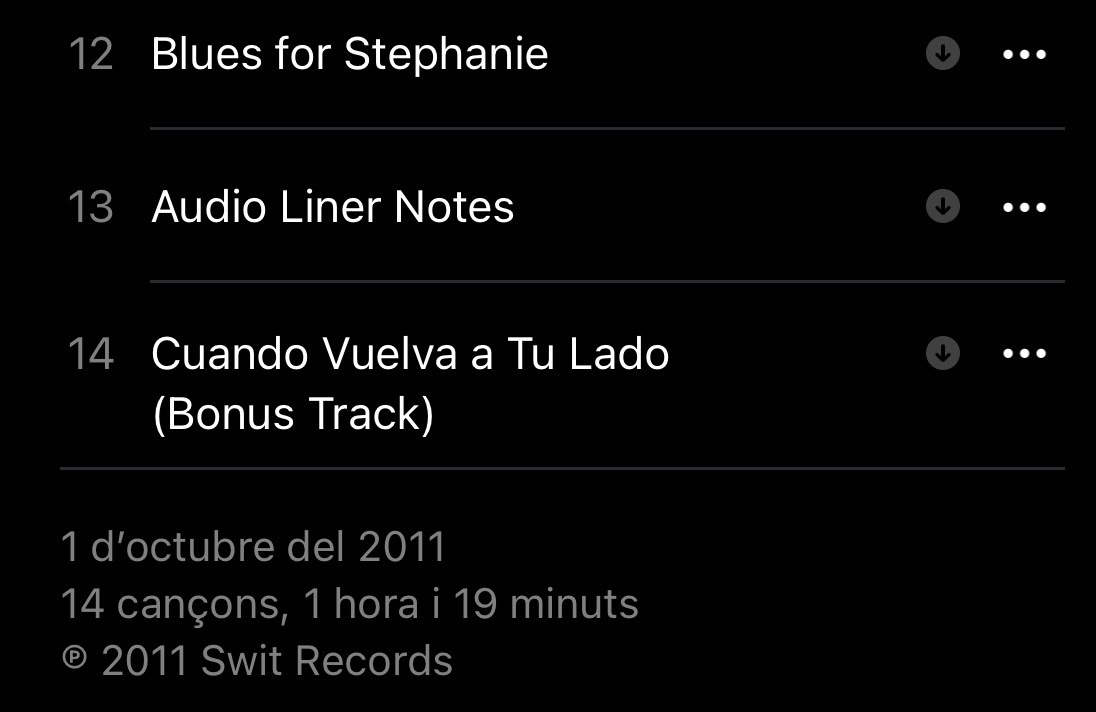This screenshot has height=712, width=1096.
Task: Play track 13 Audio Liner Notes
Action: point(332,207)
